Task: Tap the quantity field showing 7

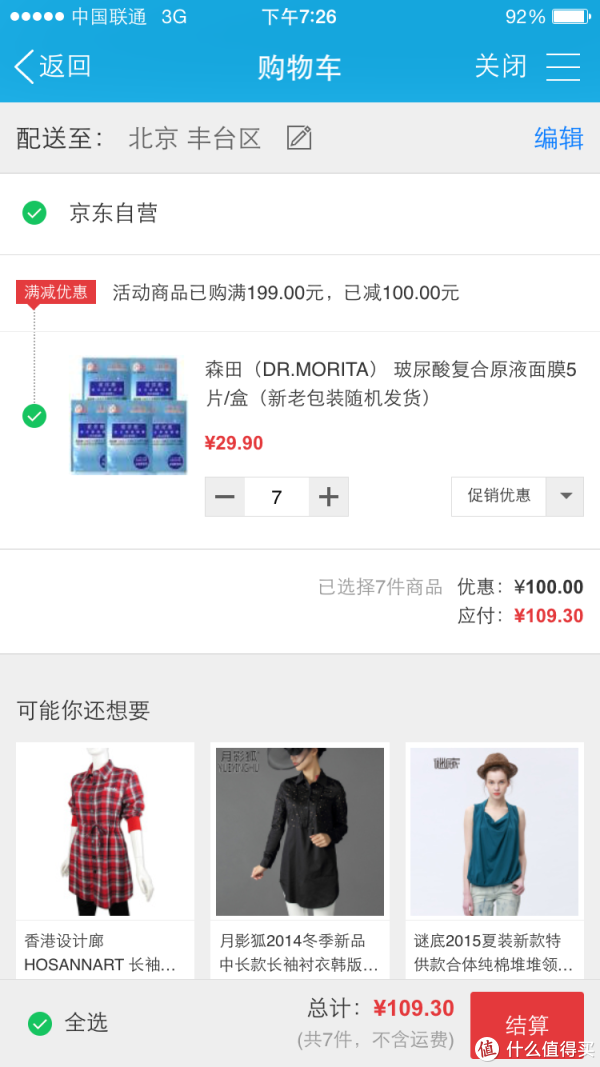Action: [277, 497]
